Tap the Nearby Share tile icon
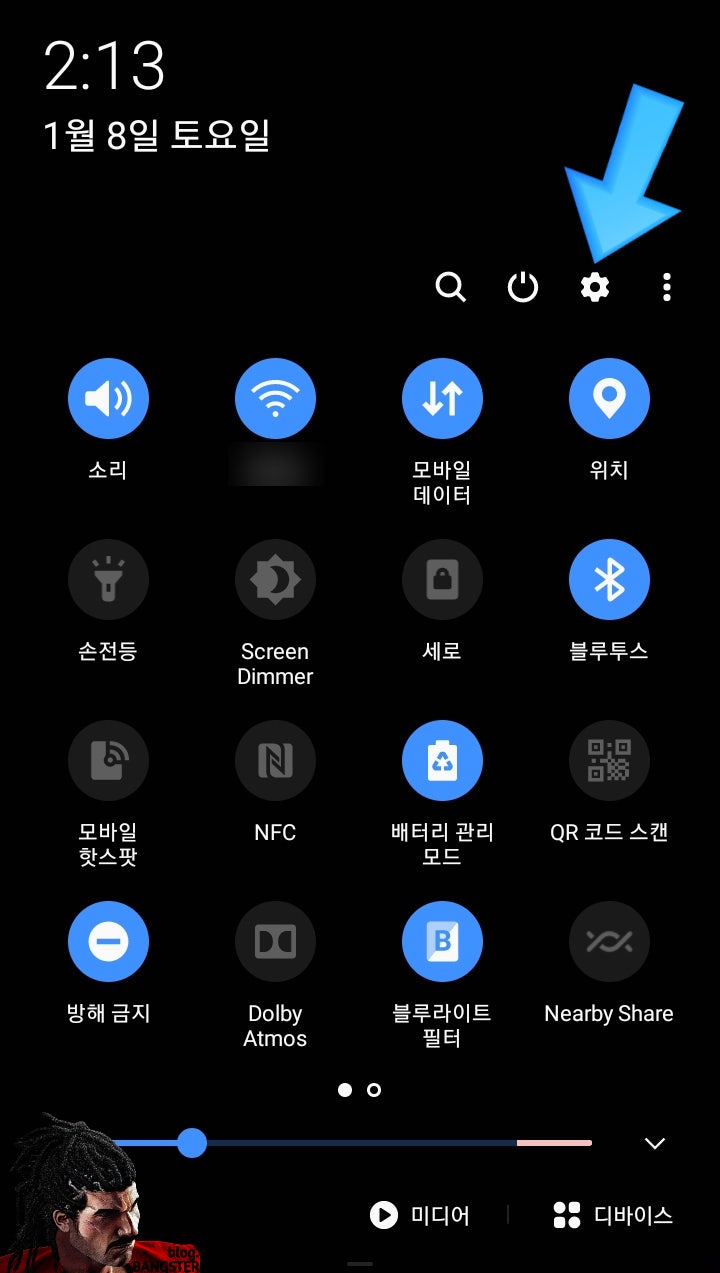720x1273 pixels. [609, 940]
